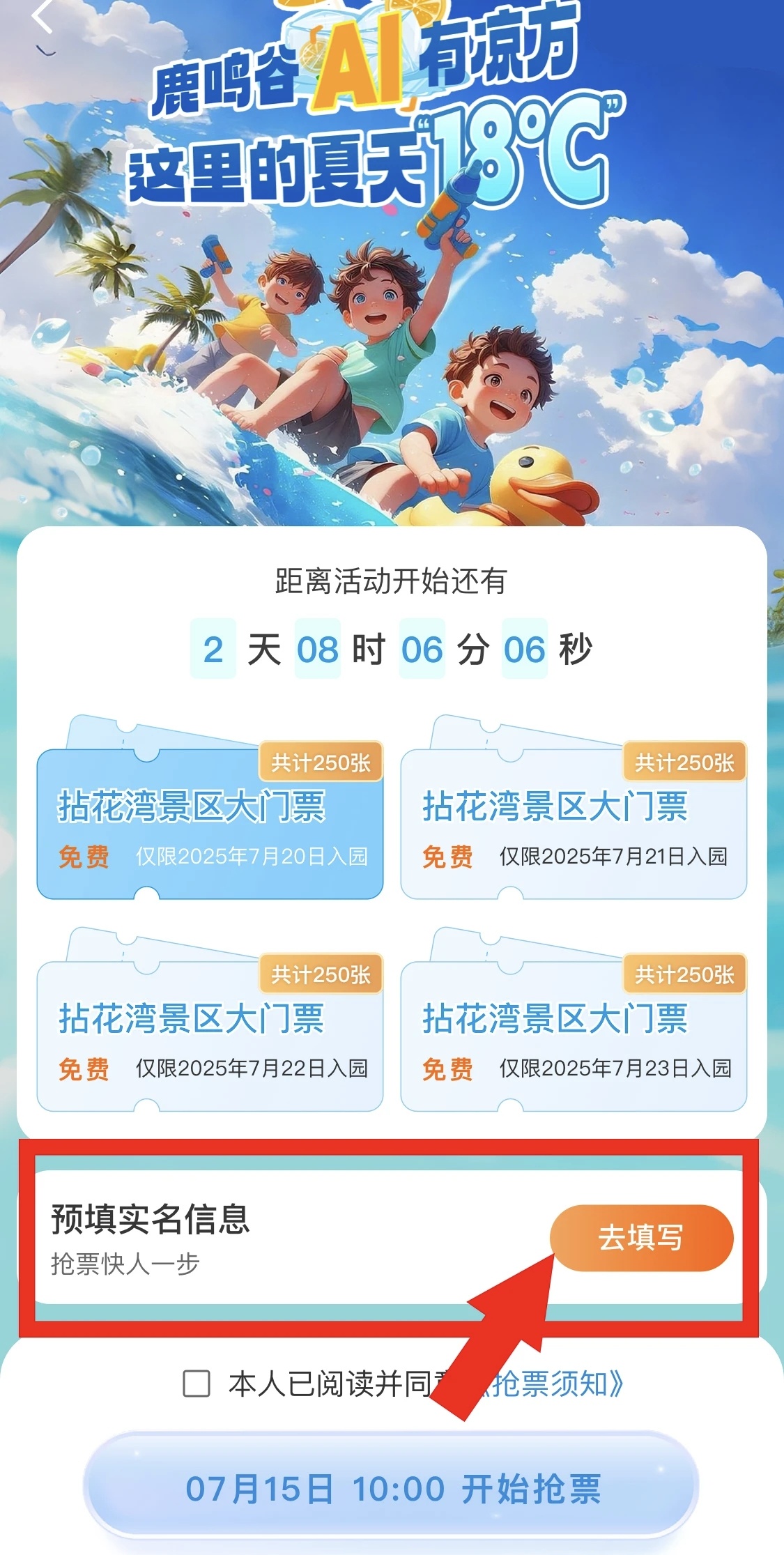Choose the July 23 entry ticket
The width and height of the screenshot is (784, 1555).
click(574, 1036)
